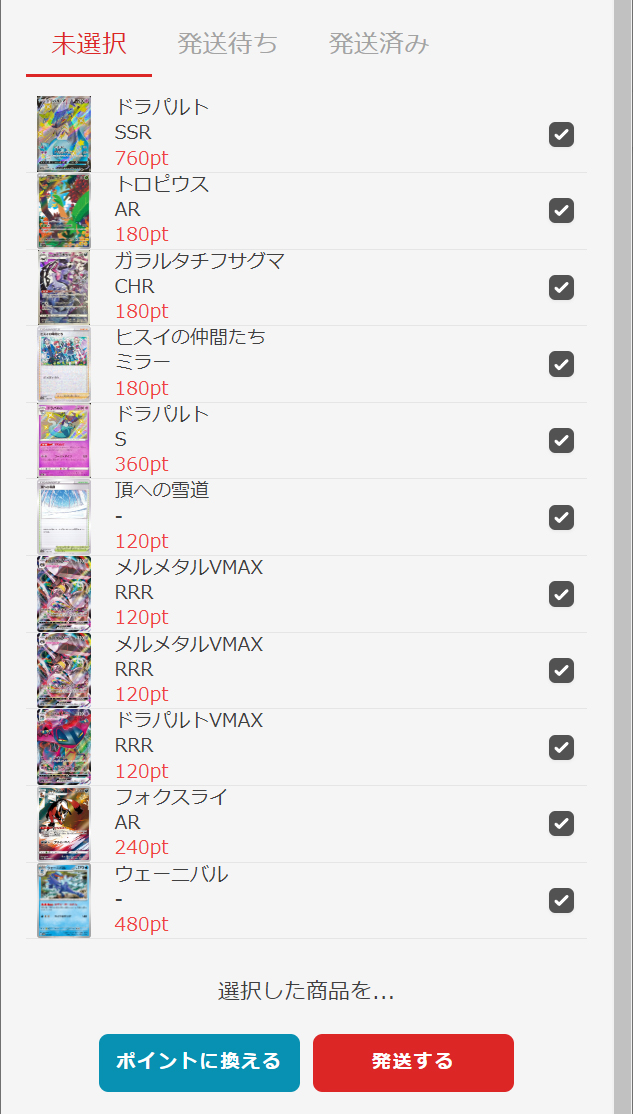Toggle the フォクスライ AR checkbox

[x=561, y=823]
